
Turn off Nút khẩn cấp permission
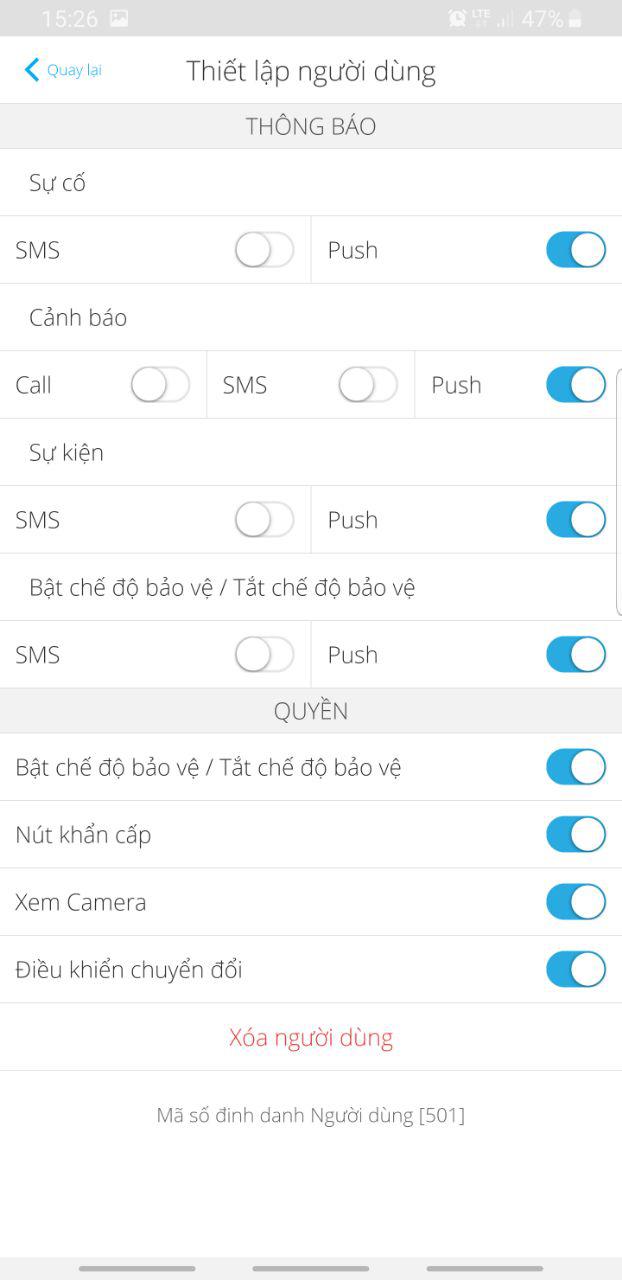click(x=576, y=835)
